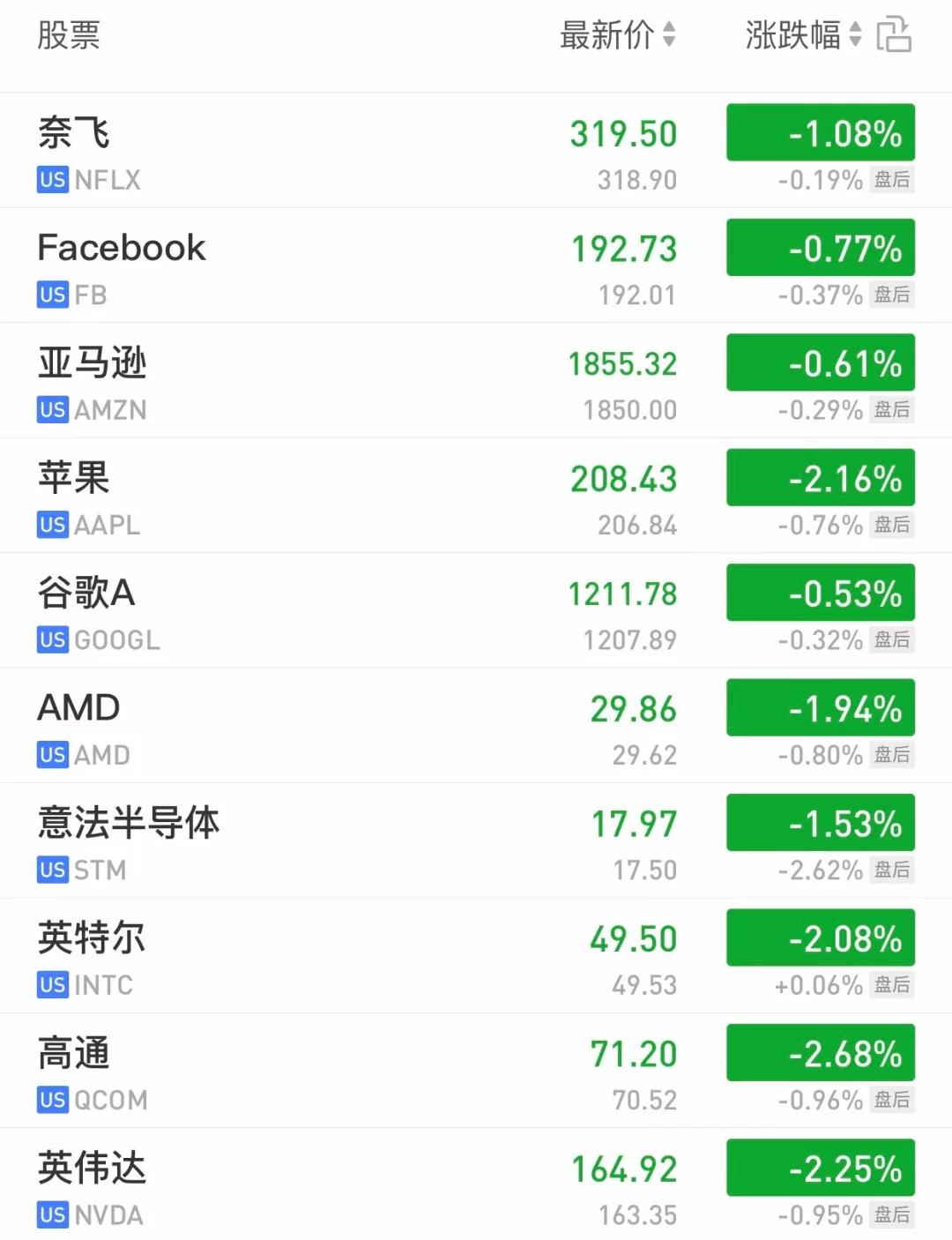Toggle the -2.16% change badge for 苹果

coord(820,478)
